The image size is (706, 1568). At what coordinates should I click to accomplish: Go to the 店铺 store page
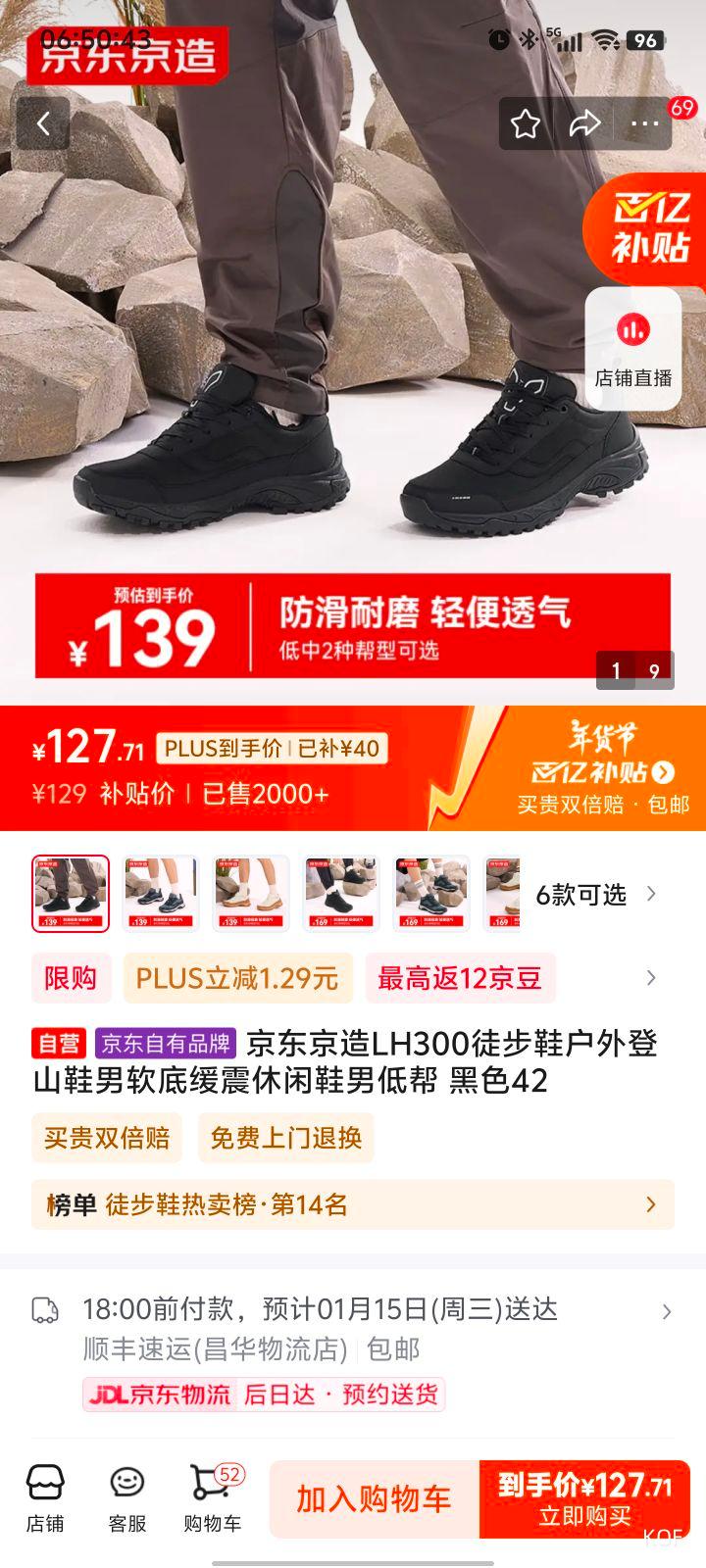pos(45,1498)
